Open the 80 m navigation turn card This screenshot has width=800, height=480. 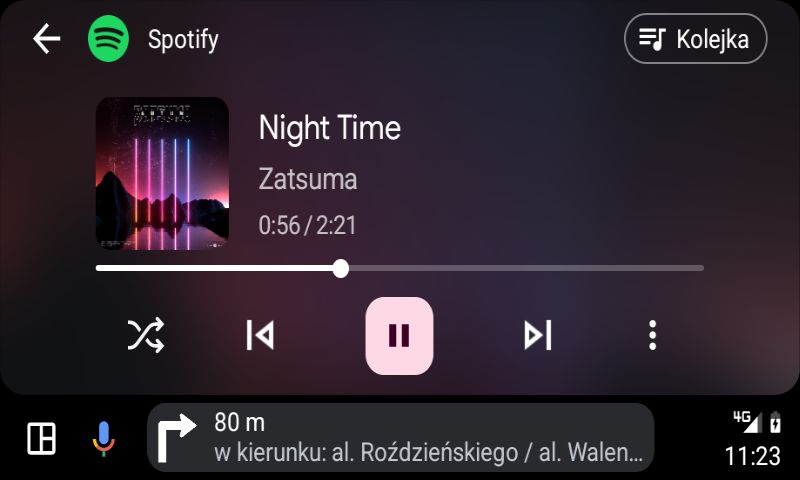[x=400, y=438]
